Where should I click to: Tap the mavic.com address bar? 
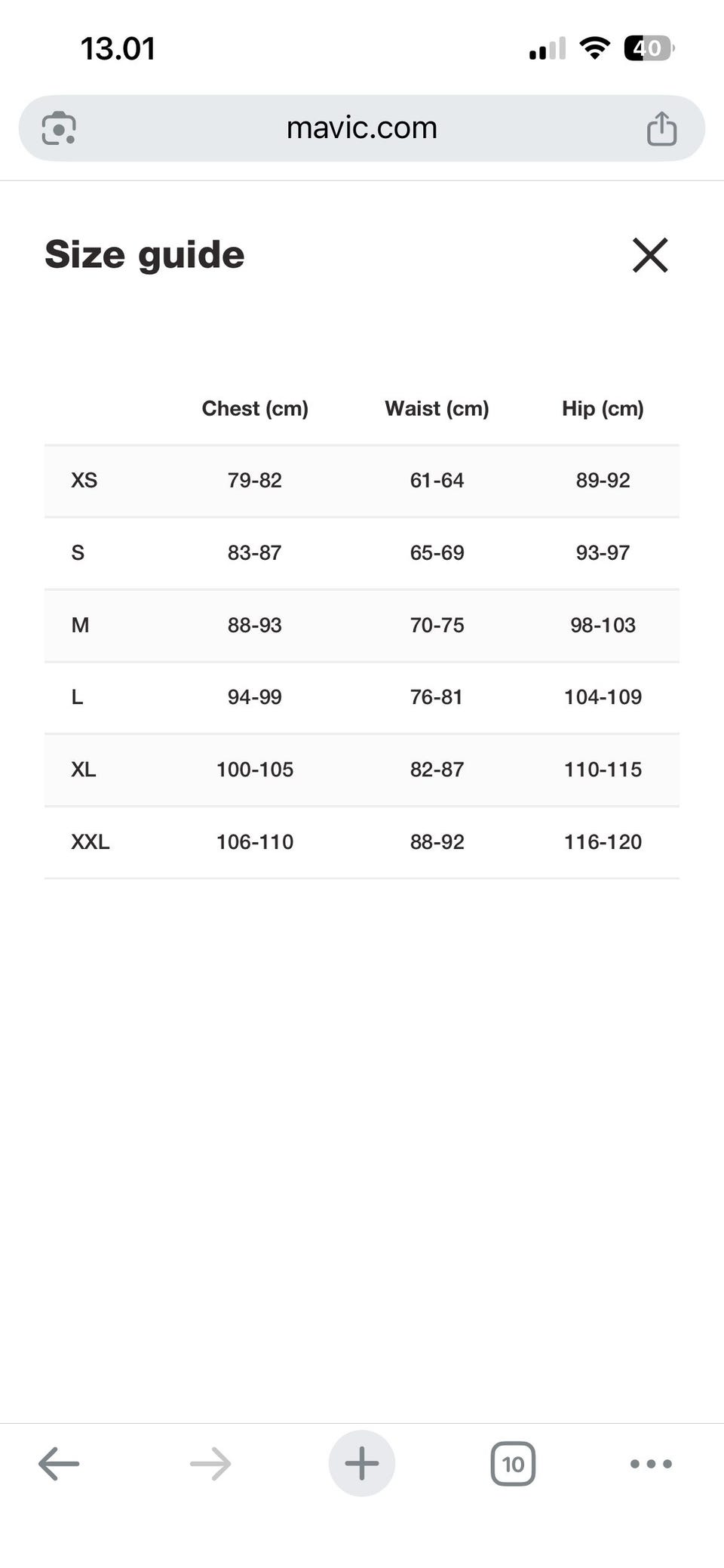(x=362, y=128)
